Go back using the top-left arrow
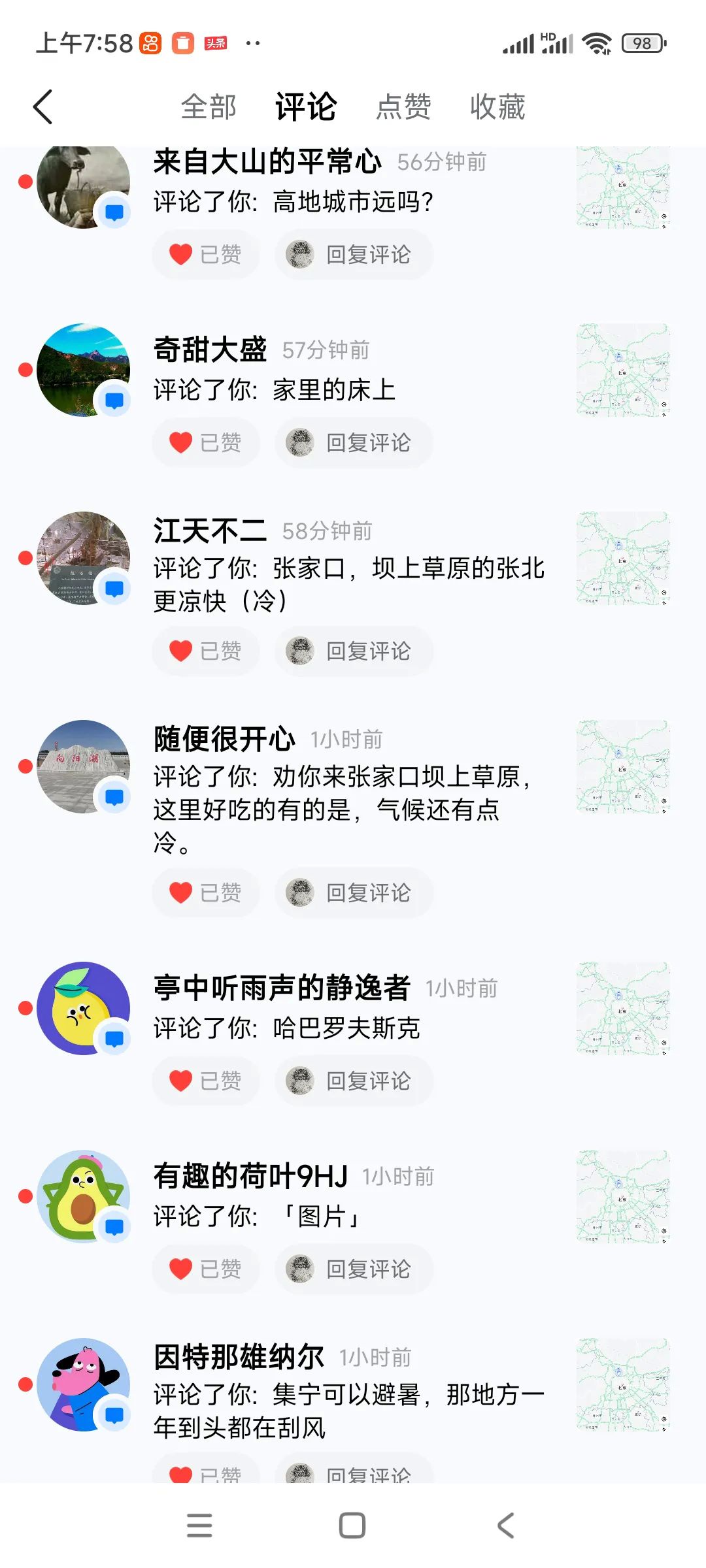 43,107
